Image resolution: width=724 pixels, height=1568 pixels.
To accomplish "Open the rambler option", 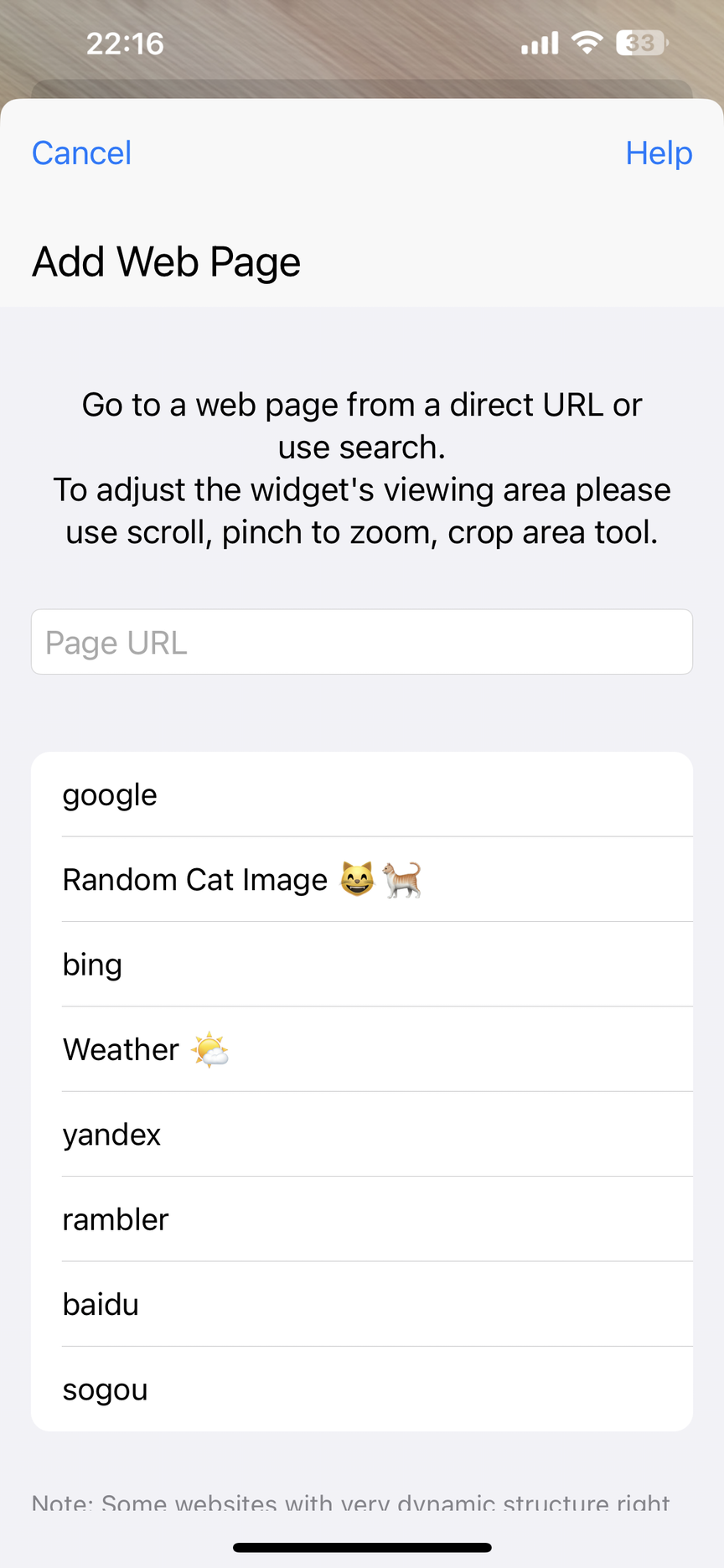I will (362, 1219).
